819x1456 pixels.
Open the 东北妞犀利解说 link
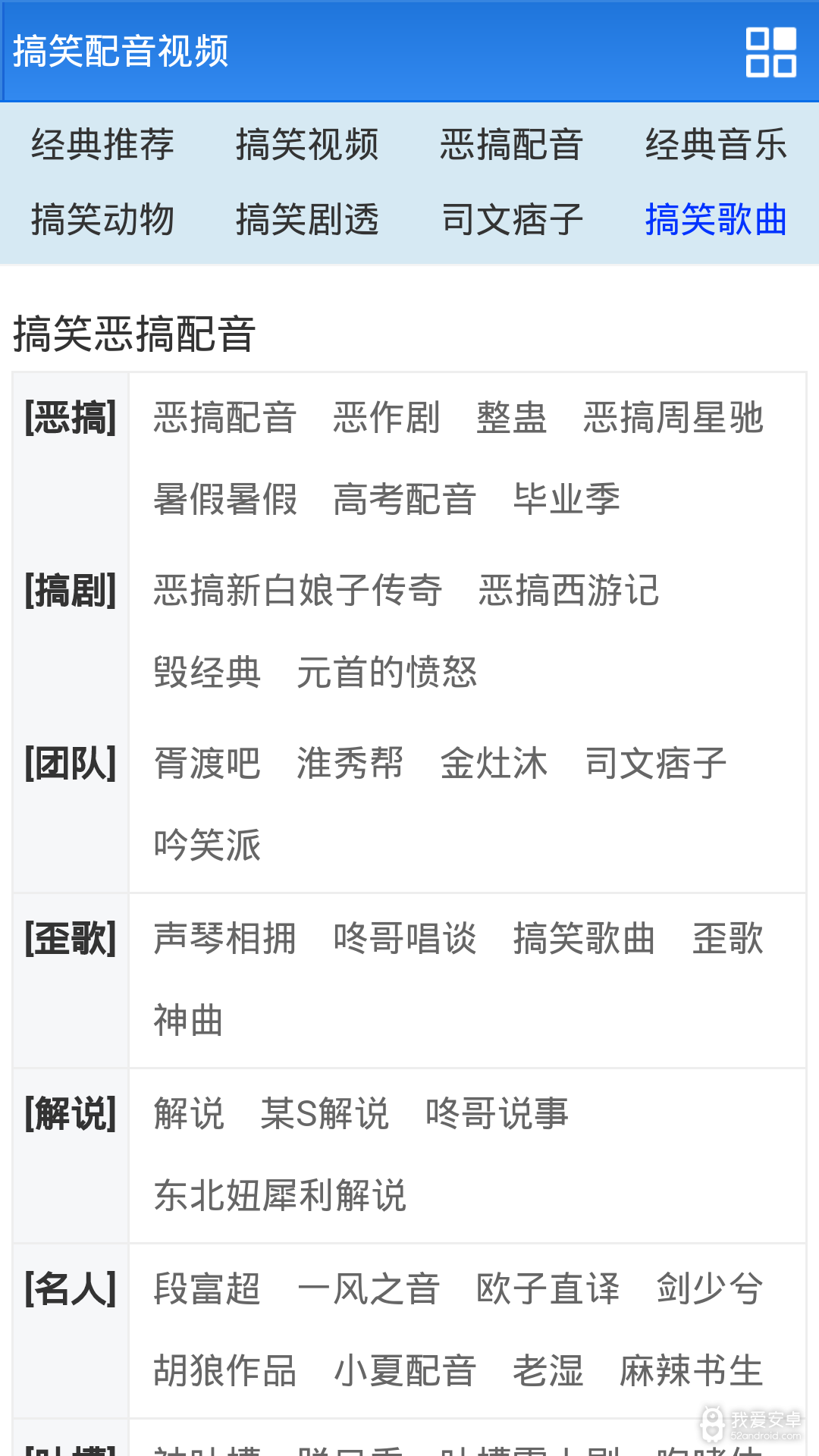(x=280, y=1194)
